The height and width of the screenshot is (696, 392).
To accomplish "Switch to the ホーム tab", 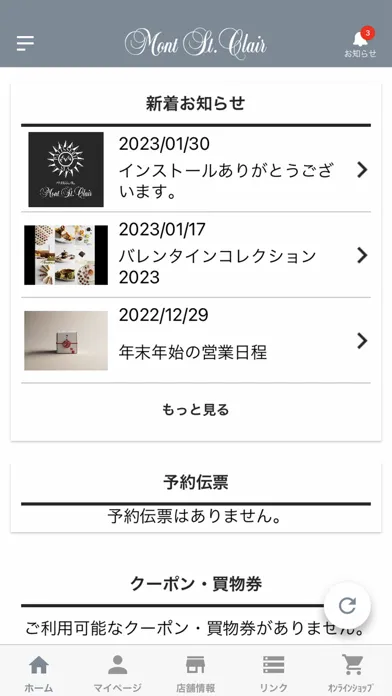I will (39, 672).
